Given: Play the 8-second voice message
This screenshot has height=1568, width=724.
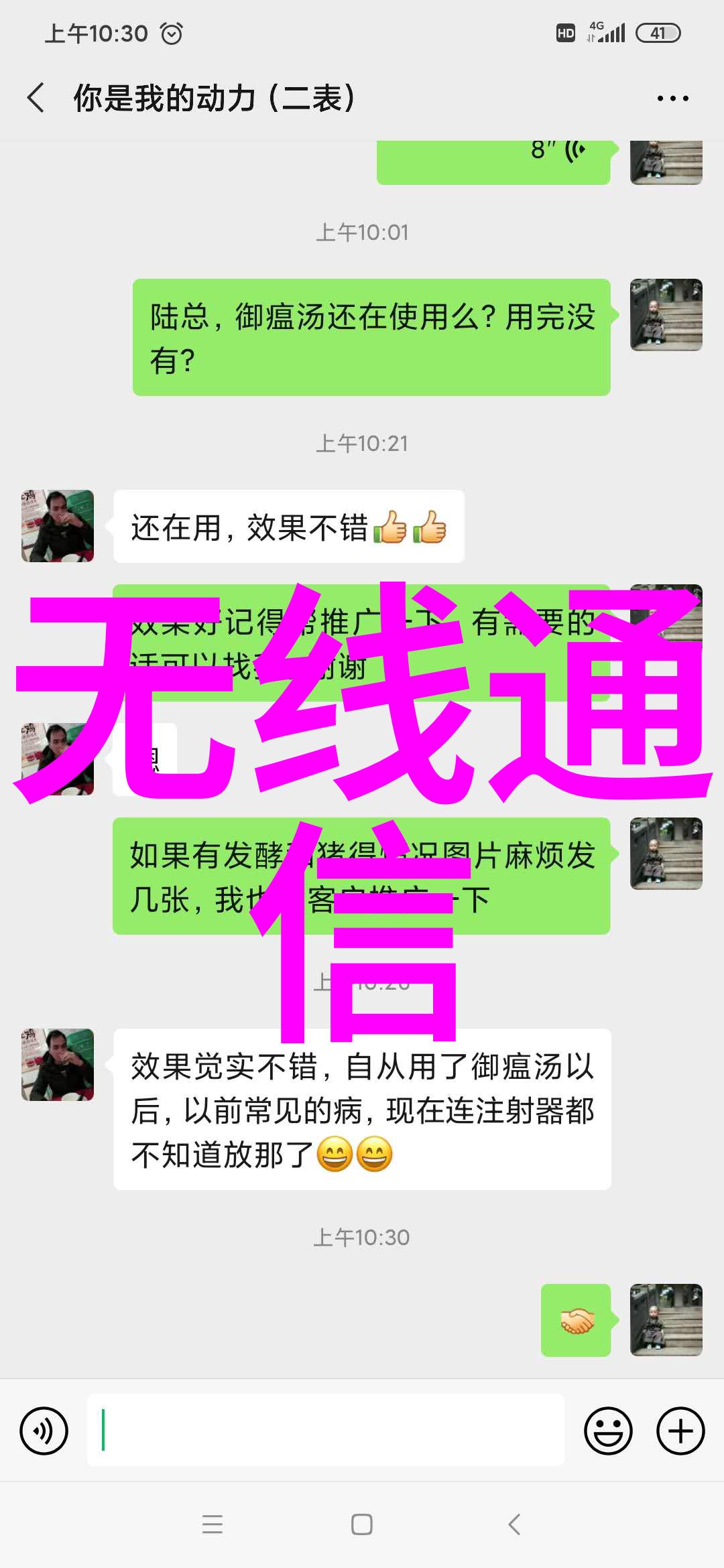Looking at the screenshot, I should 493,161.
